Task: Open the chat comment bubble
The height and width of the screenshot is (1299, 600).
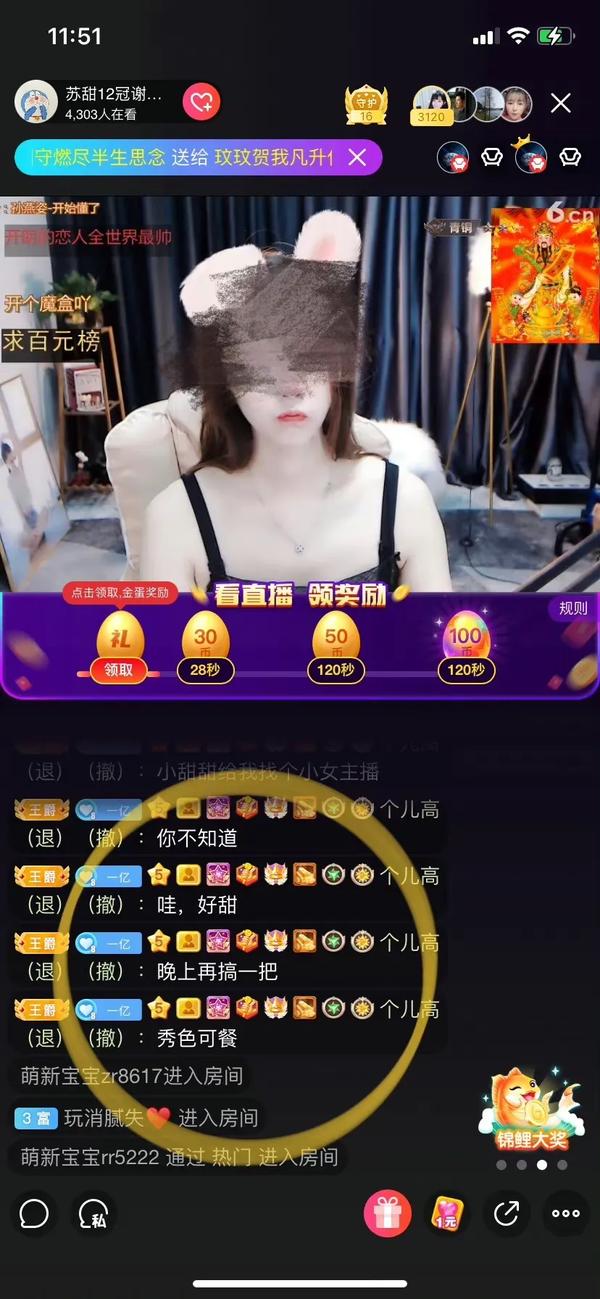Action: (34, 1214)
